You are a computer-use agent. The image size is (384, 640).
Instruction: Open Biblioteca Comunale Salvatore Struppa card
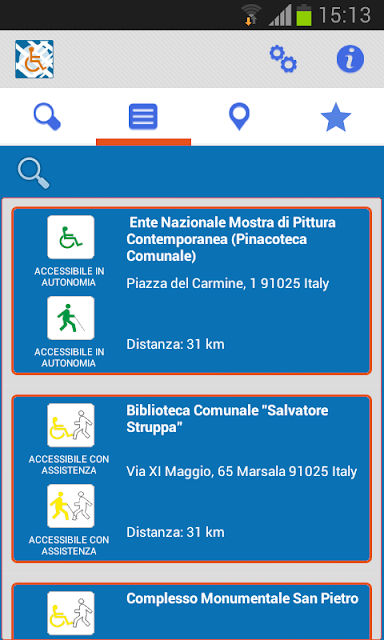click(191, 478)
